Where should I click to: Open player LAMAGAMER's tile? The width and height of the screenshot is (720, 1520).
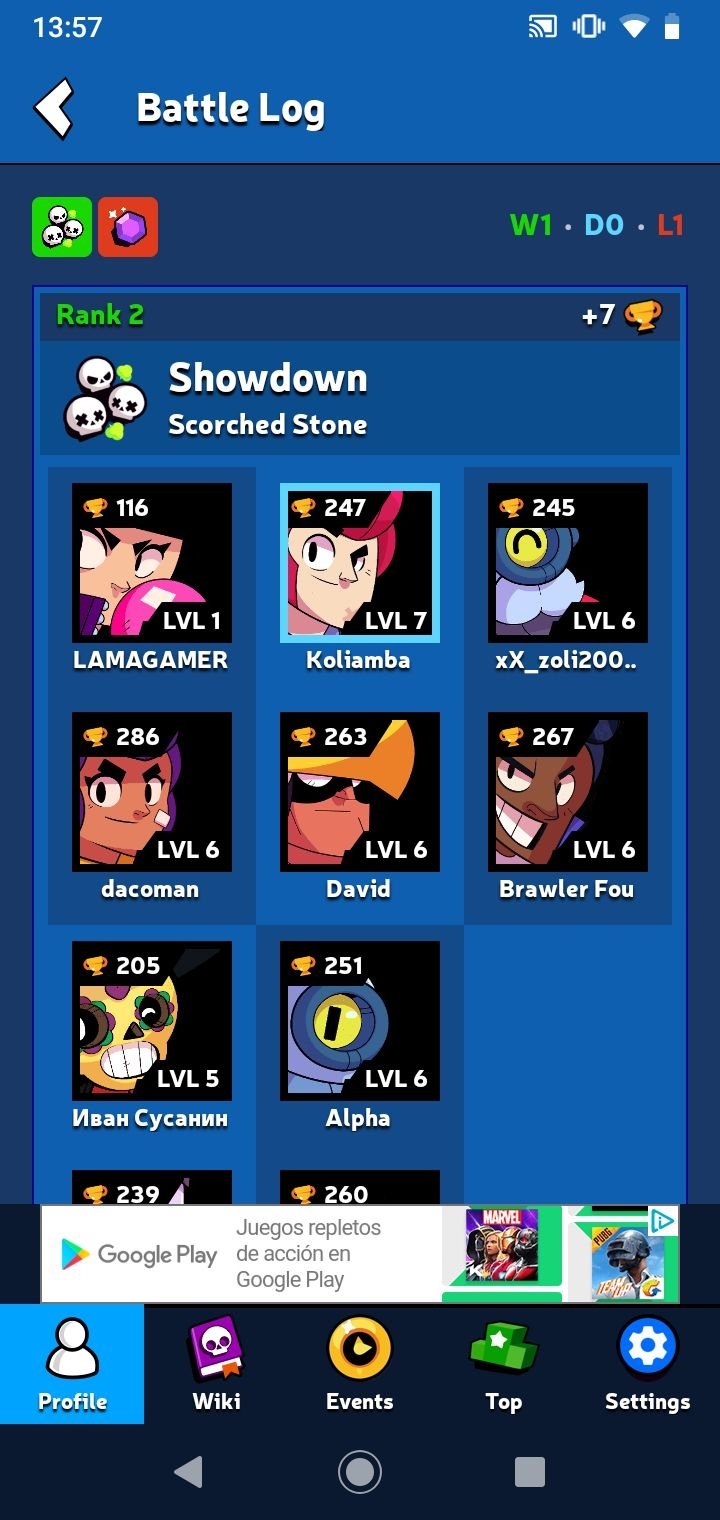coord(152,577)
